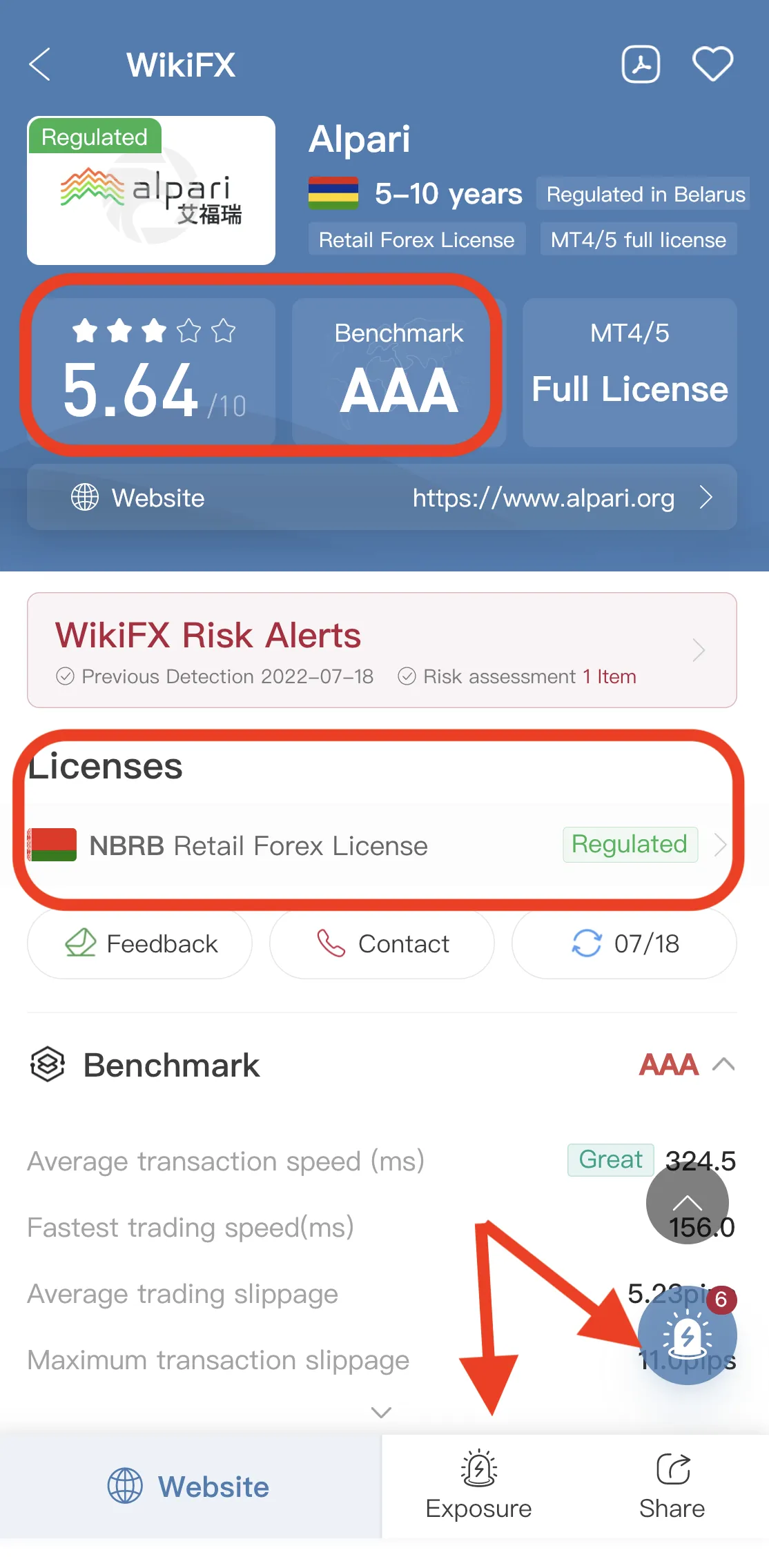Open the MT4/5 Full License card
The height and width of the screenshot is (1568, 769).
[630, 372]
